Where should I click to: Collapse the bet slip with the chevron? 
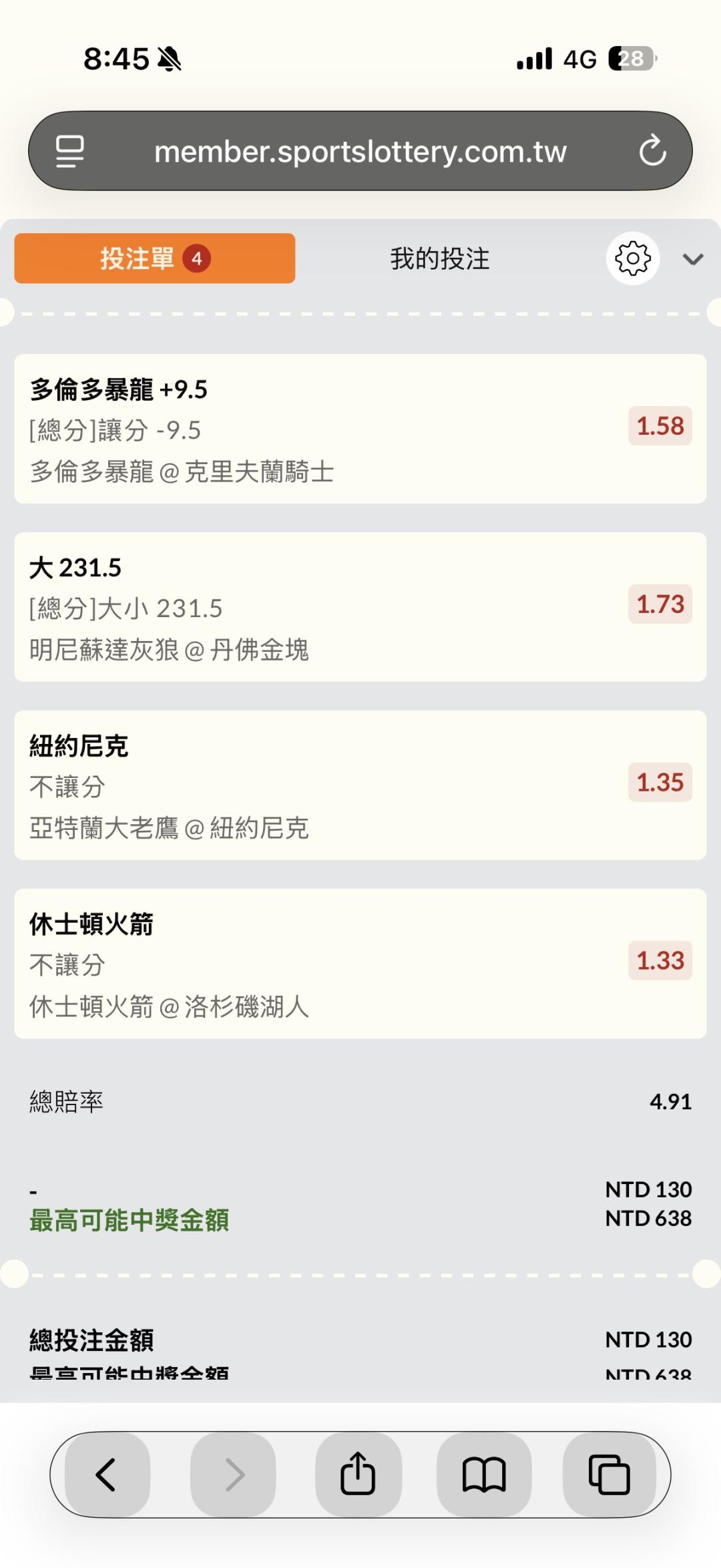point(693,259)
